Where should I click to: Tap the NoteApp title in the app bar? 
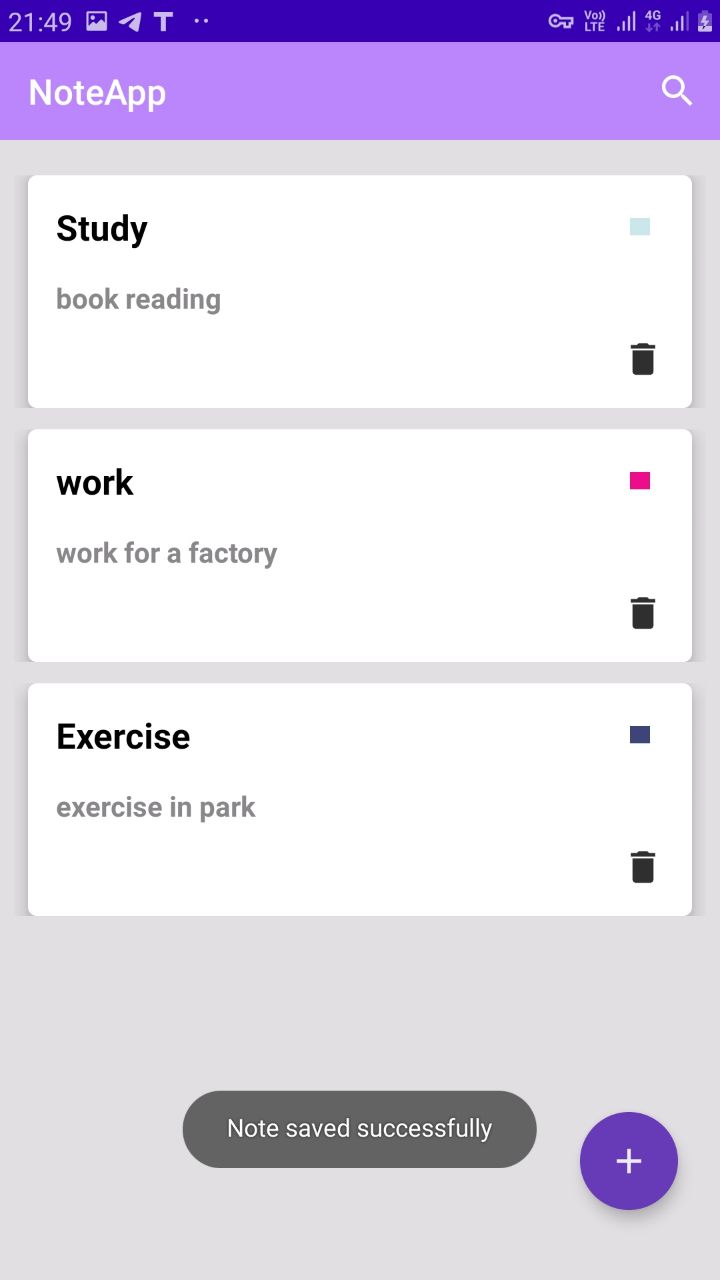pos(97,92)
